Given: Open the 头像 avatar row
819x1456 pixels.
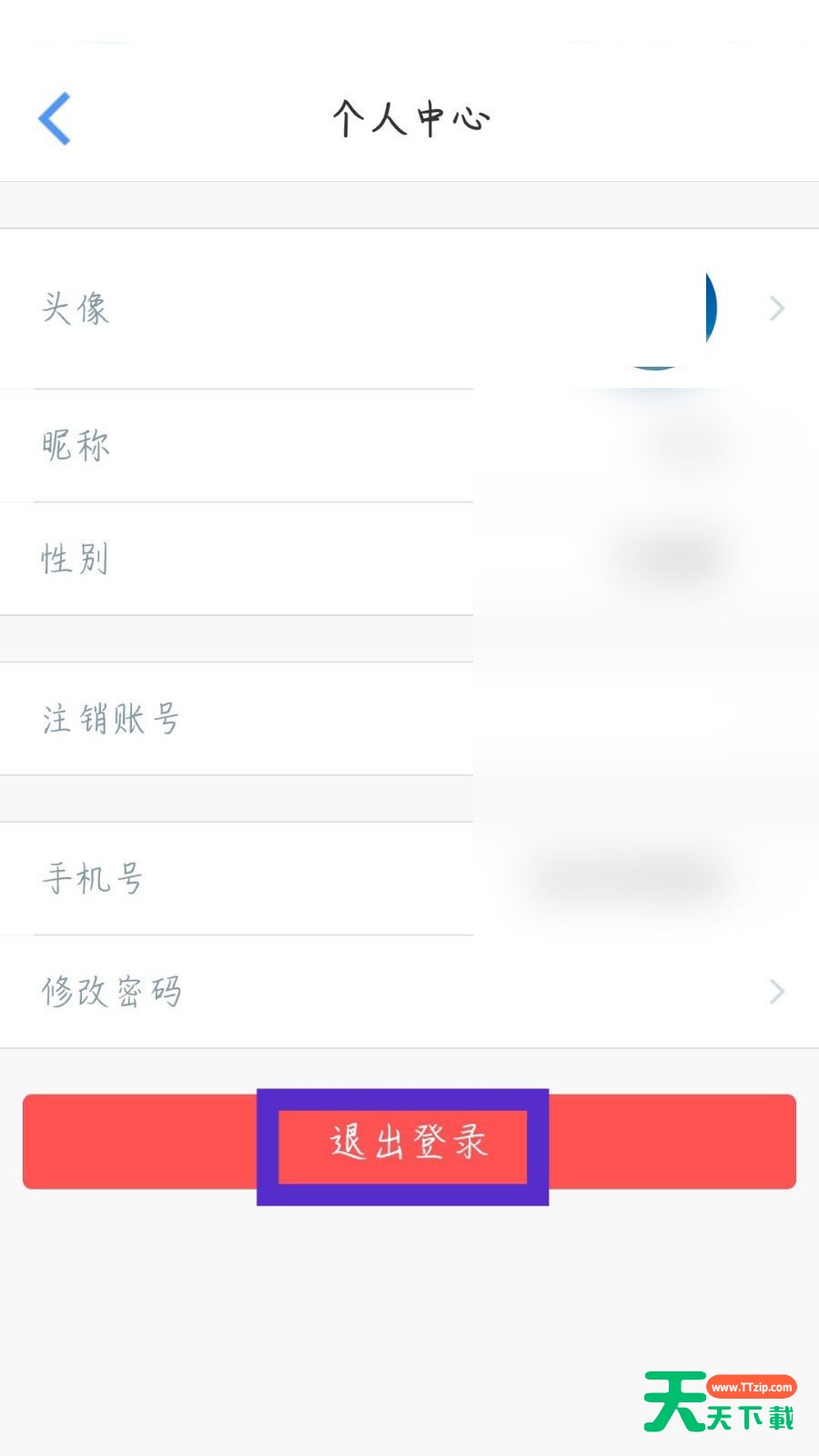Looking at the screenshot, I should [x=409, y=308].
